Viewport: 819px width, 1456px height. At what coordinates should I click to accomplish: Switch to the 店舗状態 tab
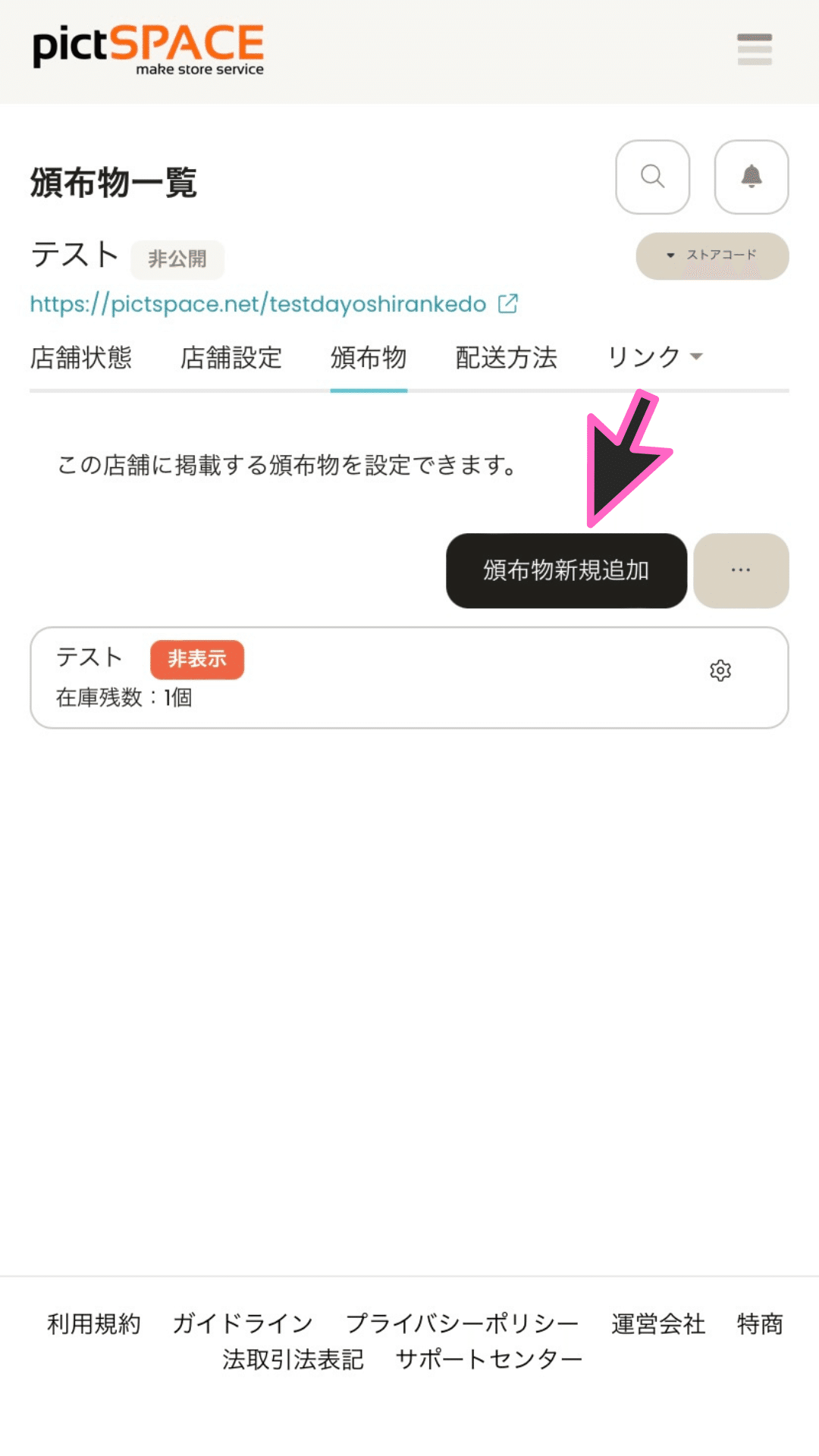pos(81,357)
